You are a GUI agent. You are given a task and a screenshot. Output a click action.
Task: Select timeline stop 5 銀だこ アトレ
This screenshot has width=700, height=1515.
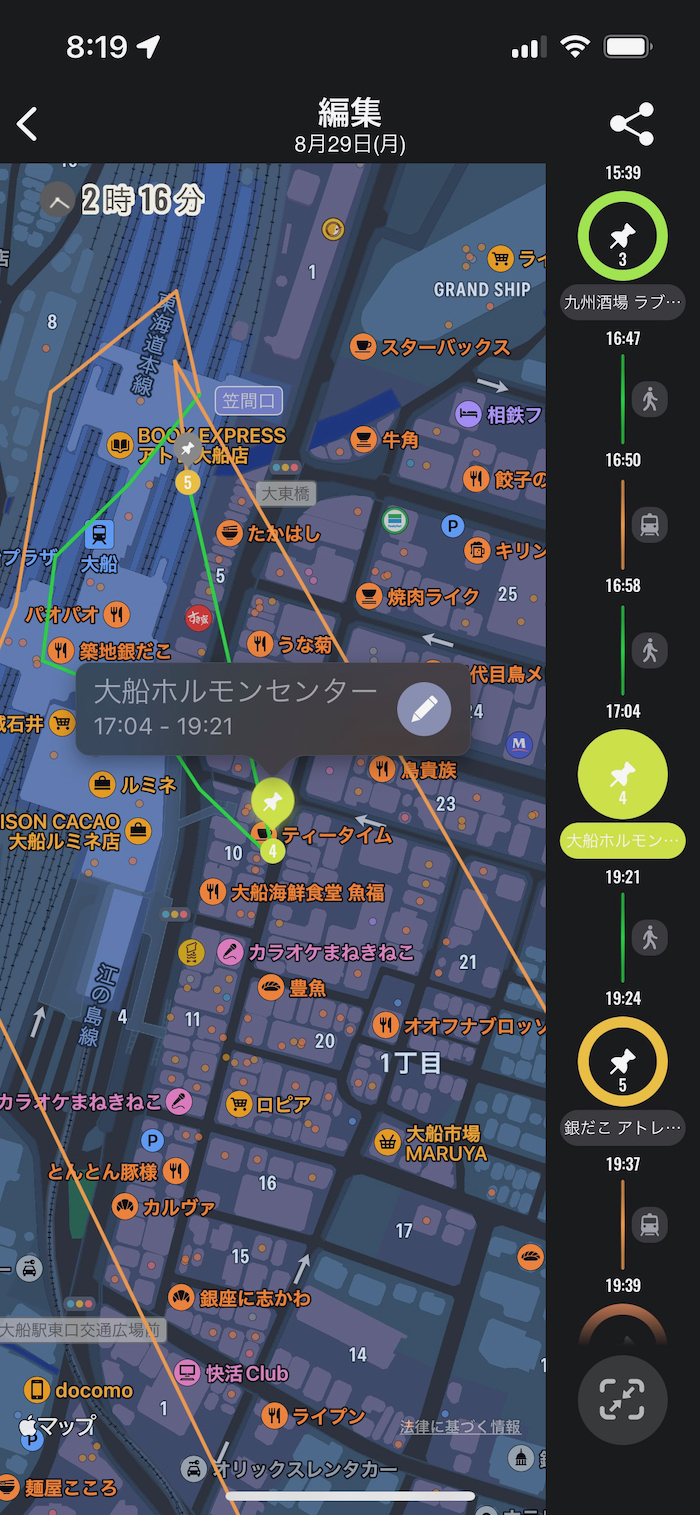tap(622, 1062)
